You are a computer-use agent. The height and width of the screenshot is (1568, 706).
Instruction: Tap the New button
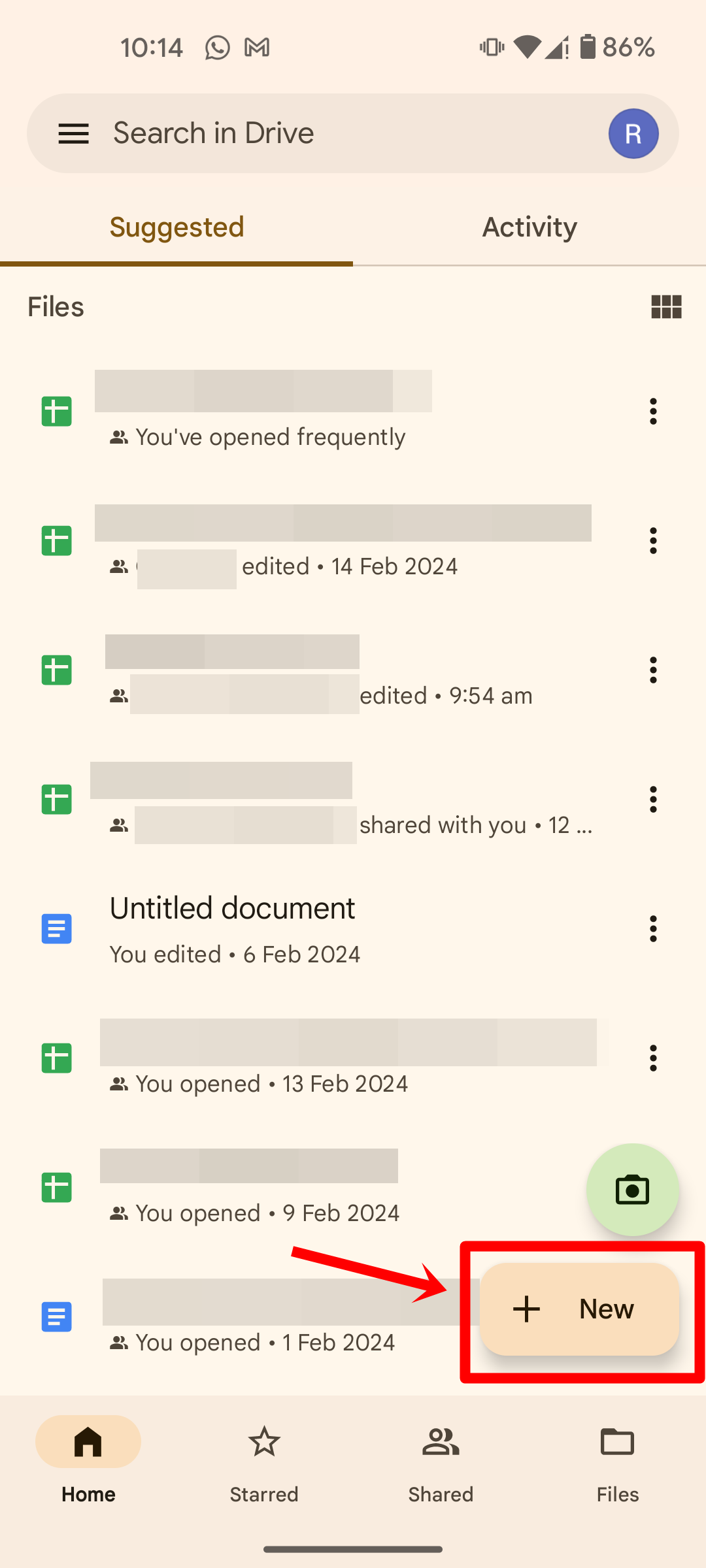580,1309
